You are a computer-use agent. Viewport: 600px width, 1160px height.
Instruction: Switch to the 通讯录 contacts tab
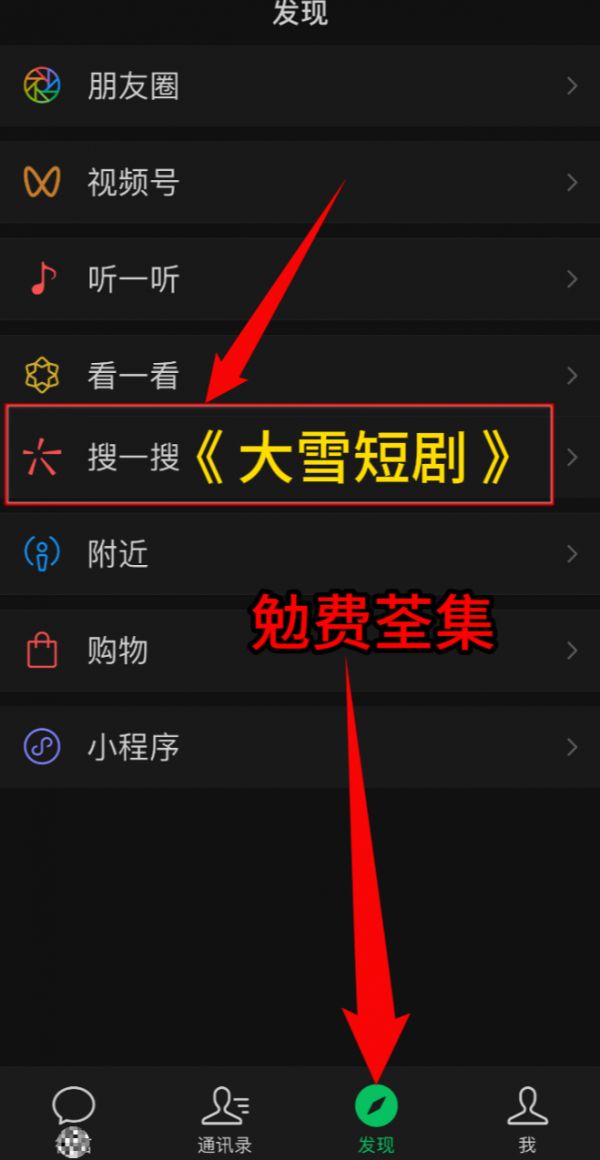coord(224,1118)
